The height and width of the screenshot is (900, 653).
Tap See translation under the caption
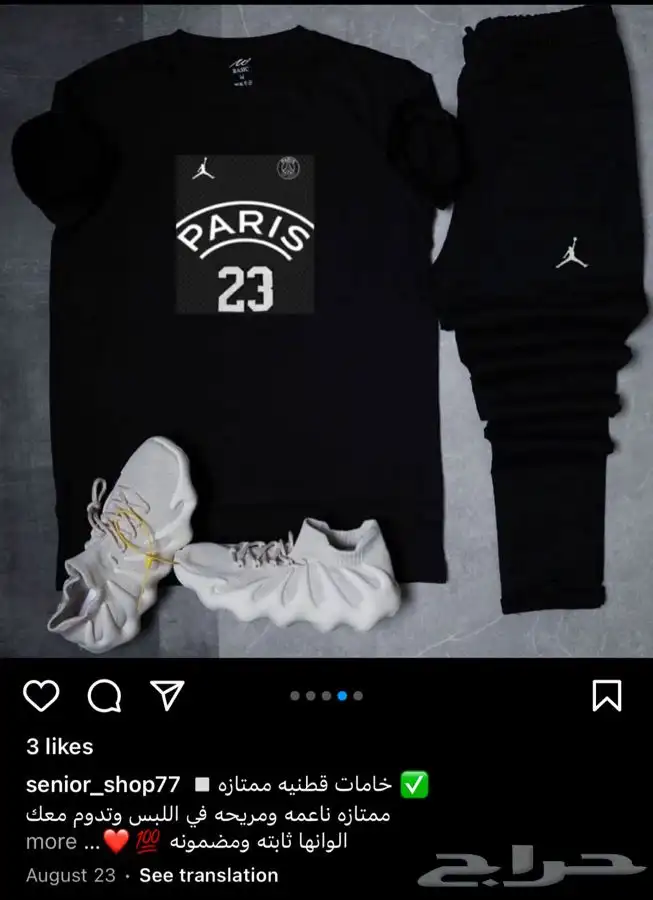pyautogui.click(x=208, y=875)
